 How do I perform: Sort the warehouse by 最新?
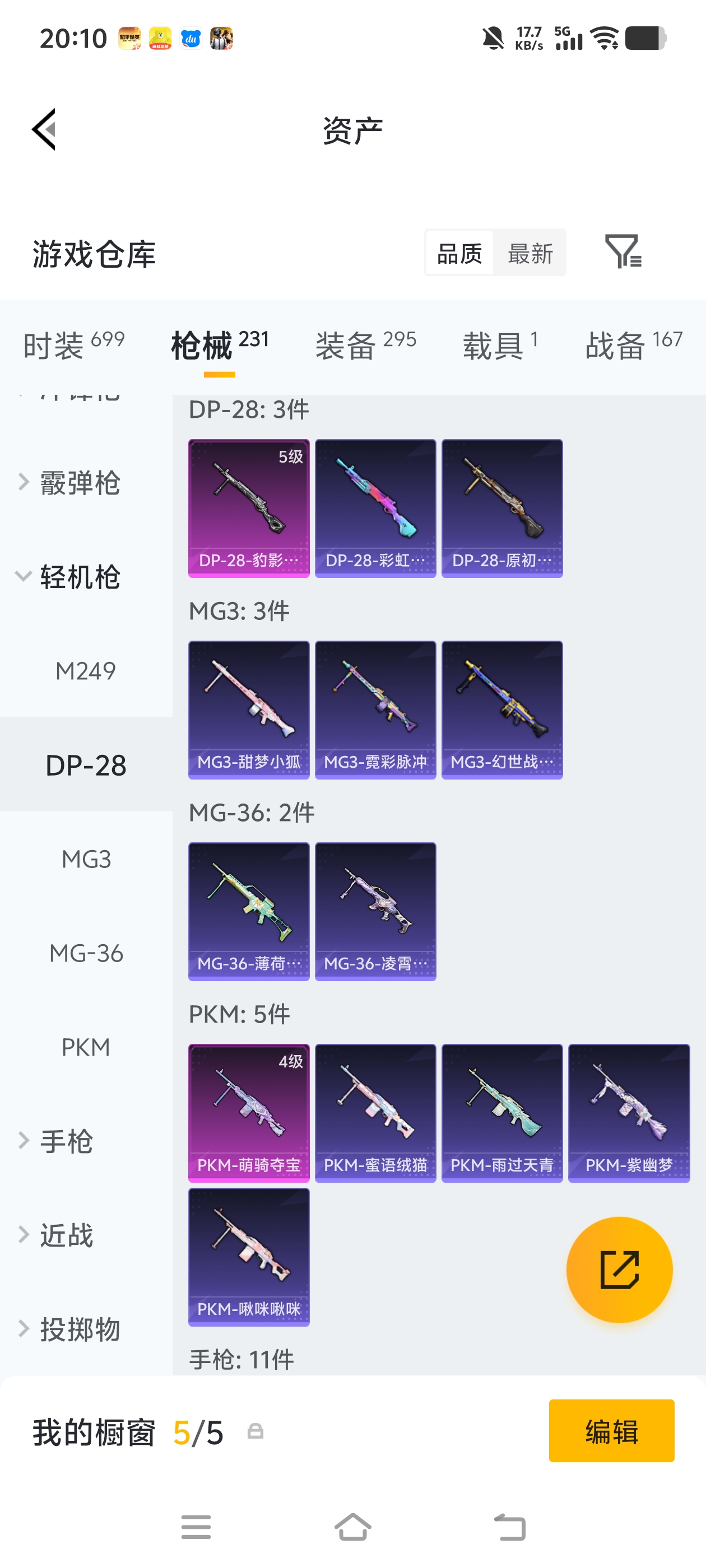click(x=529, y=253)
